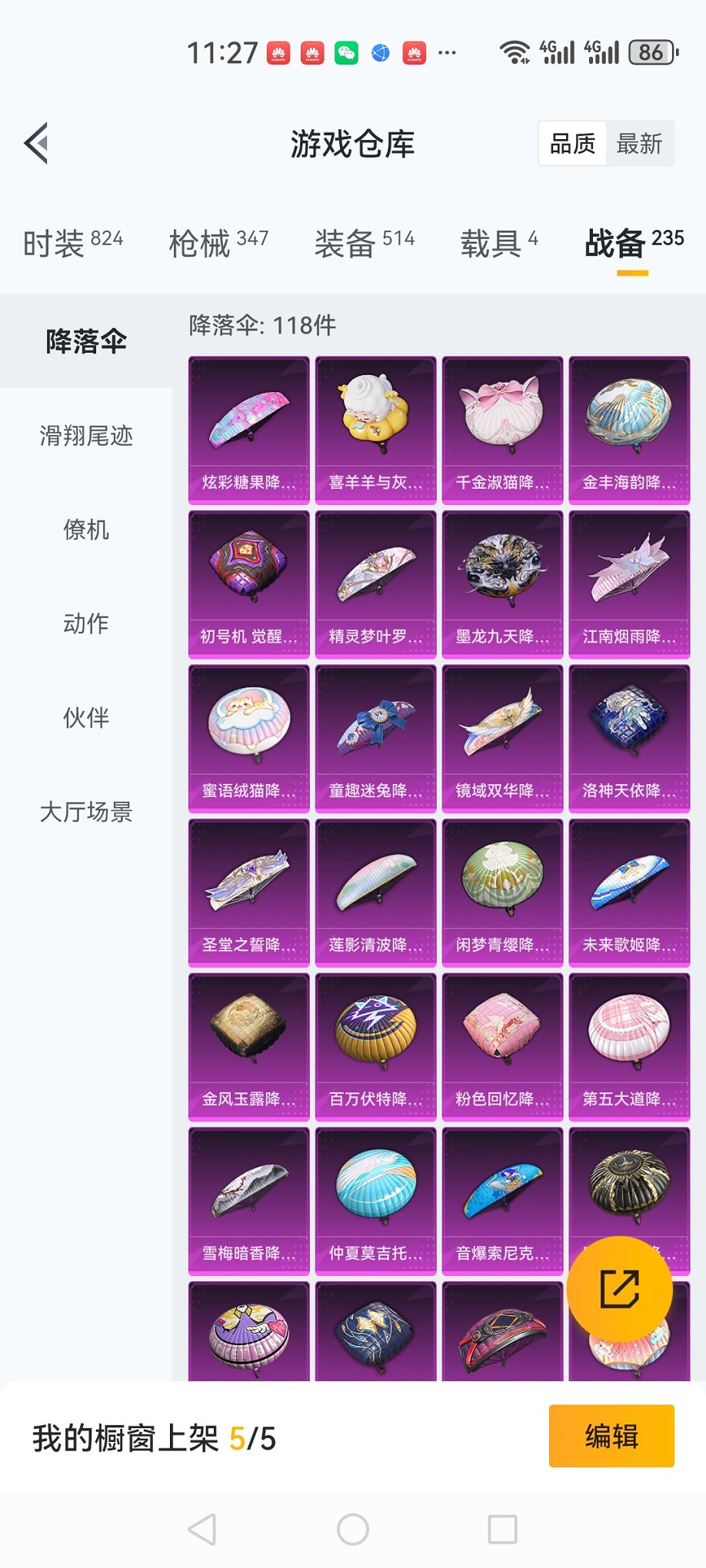Sort items by 最新
Screen dimensions: 706x1568
639,144
